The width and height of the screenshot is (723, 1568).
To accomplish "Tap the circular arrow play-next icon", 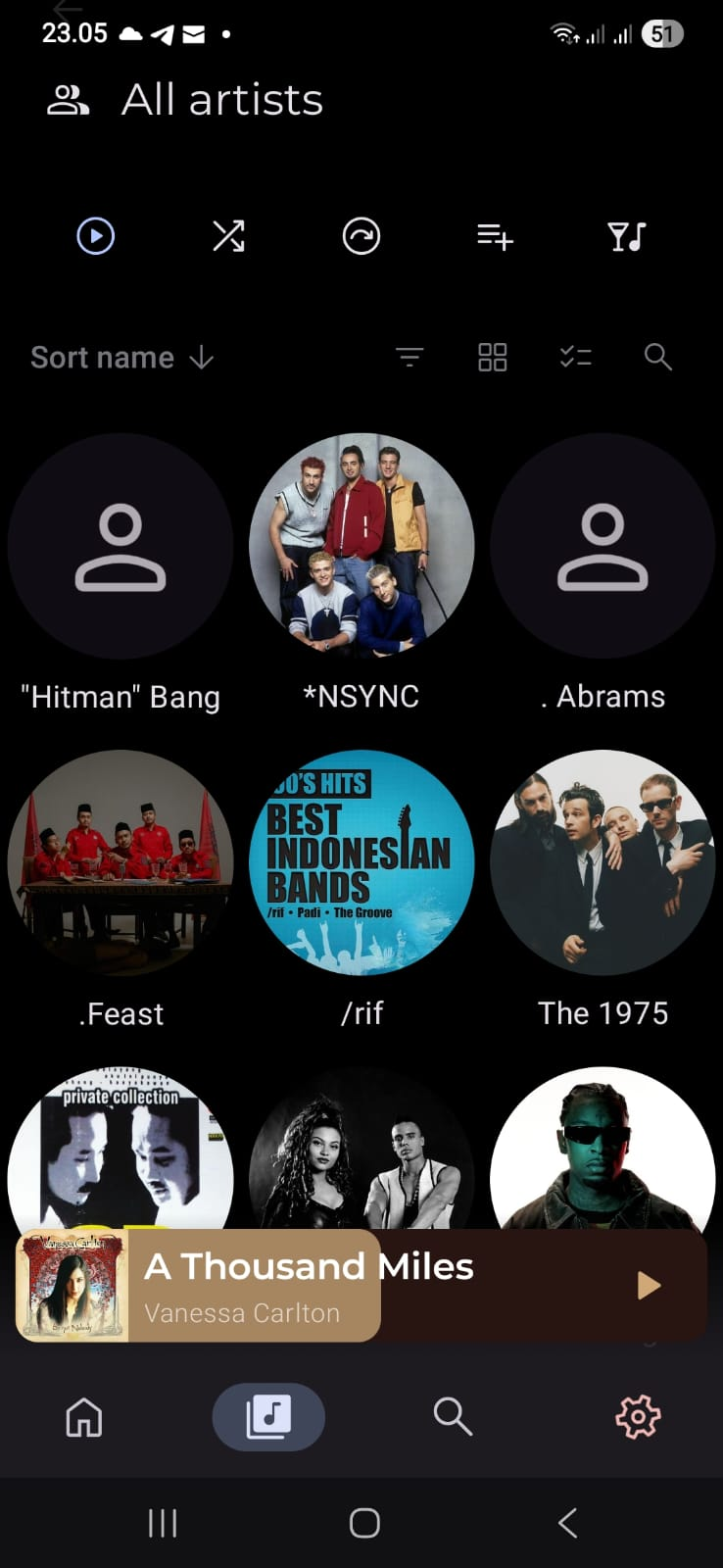I will click(x=361, y=236).
